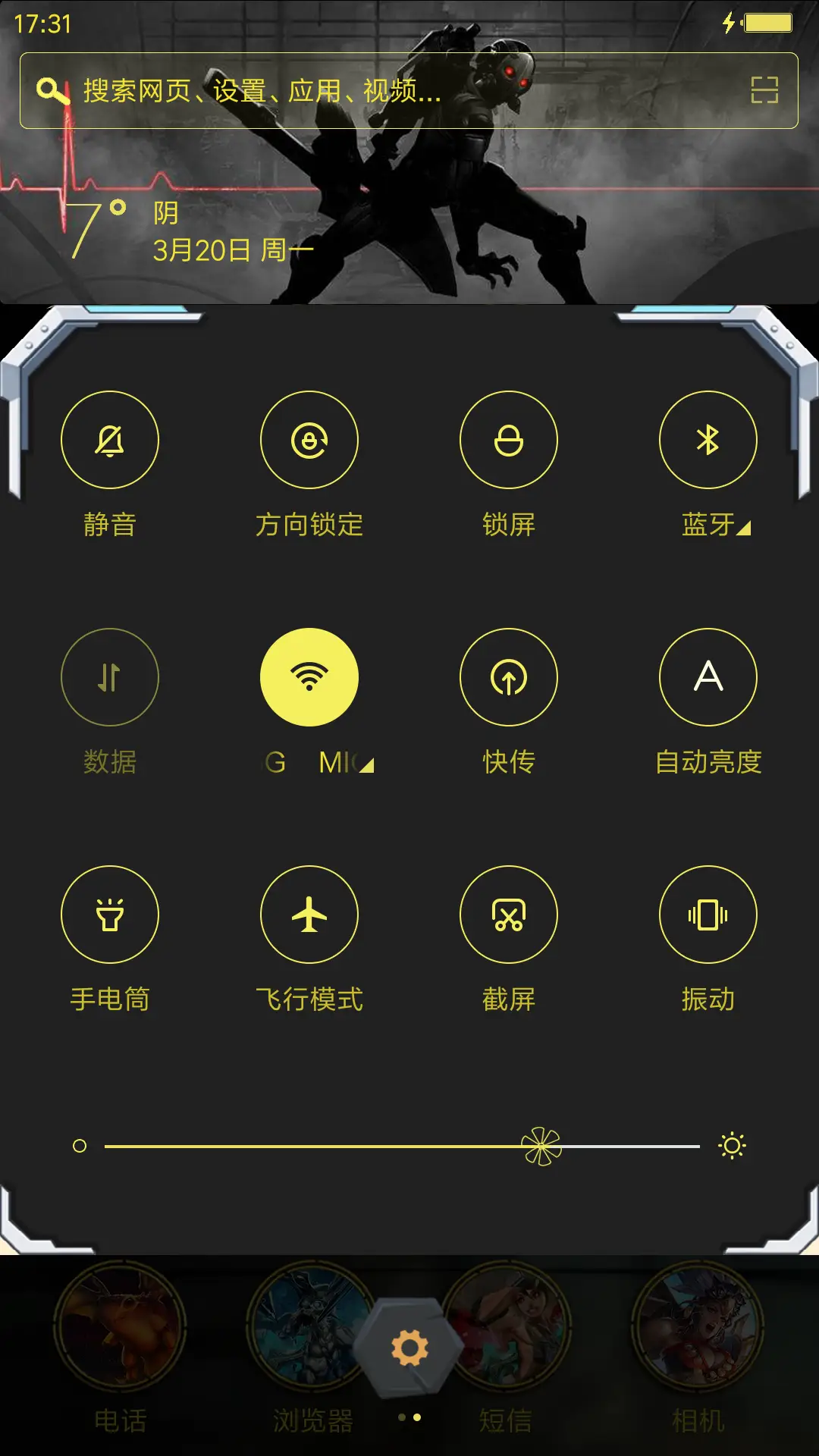The image size is (819, 1456).
Task: Select the flashlight quick setting icon
Action: 110,915
